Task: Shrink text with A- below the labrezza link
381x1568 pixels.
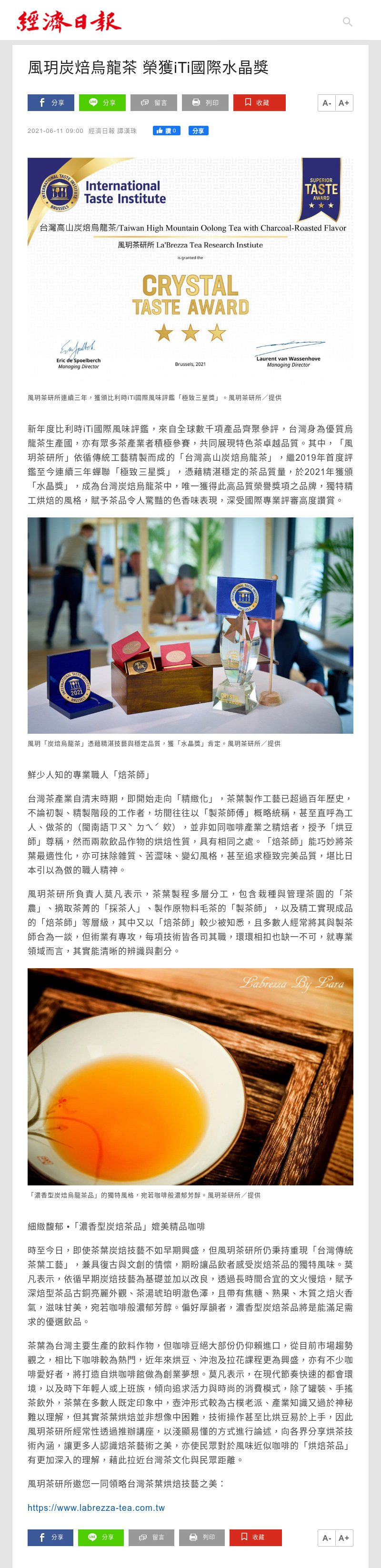Action: click(327, 1538)
